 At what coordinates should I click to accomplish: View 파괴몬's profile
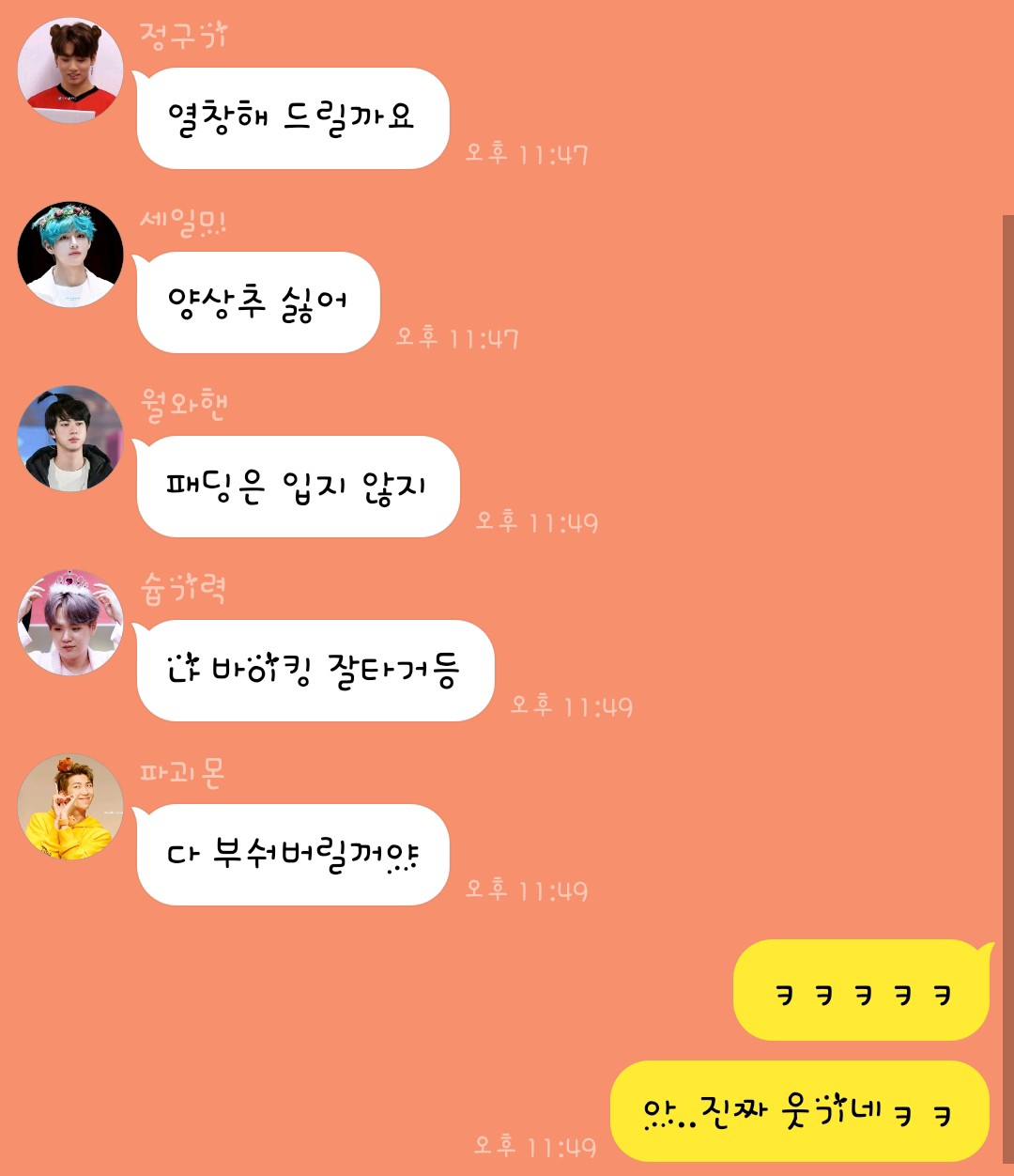[70, 807]
